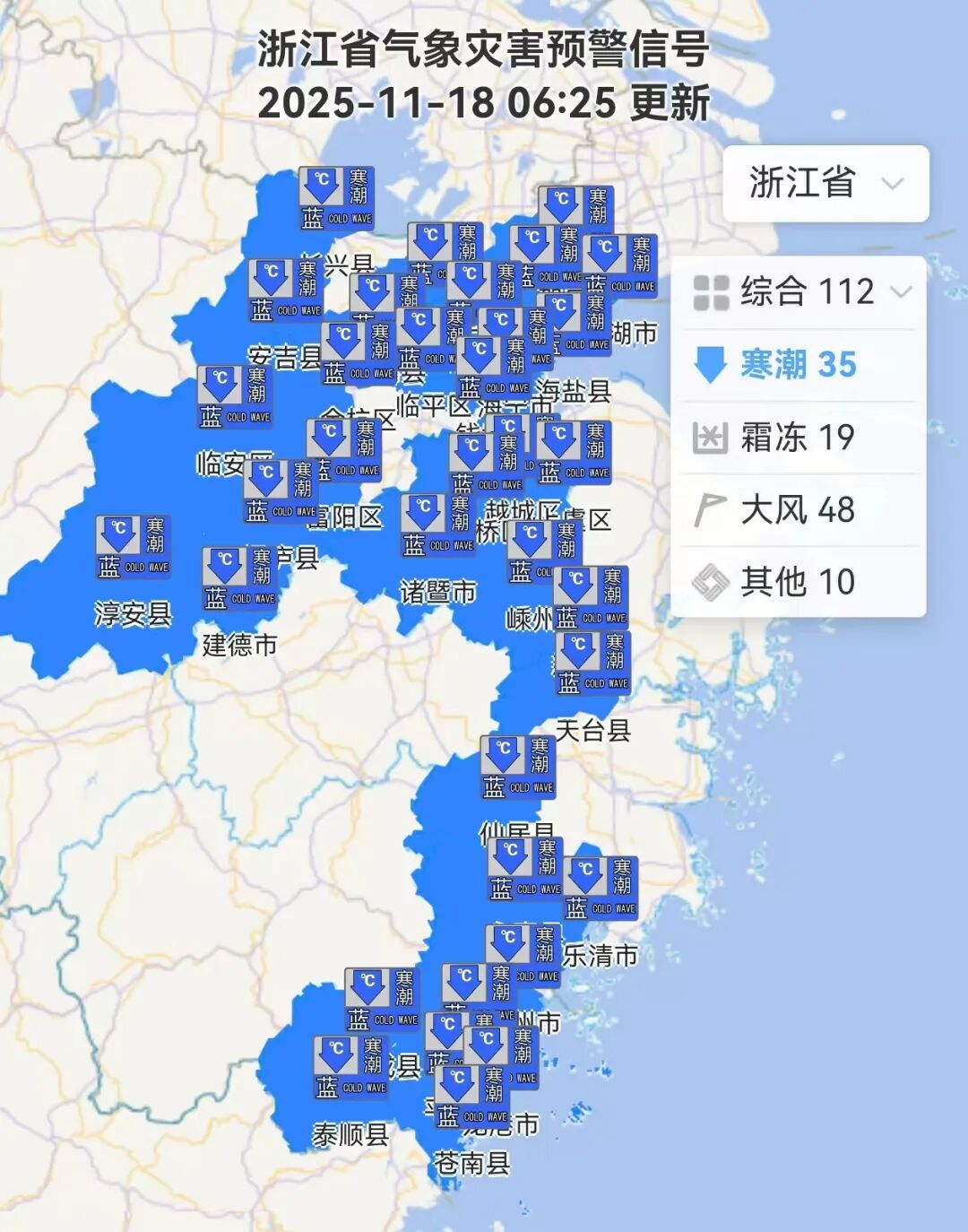
Task: Open the cold wave marker above 淳安县
Action: click(134, 547)
